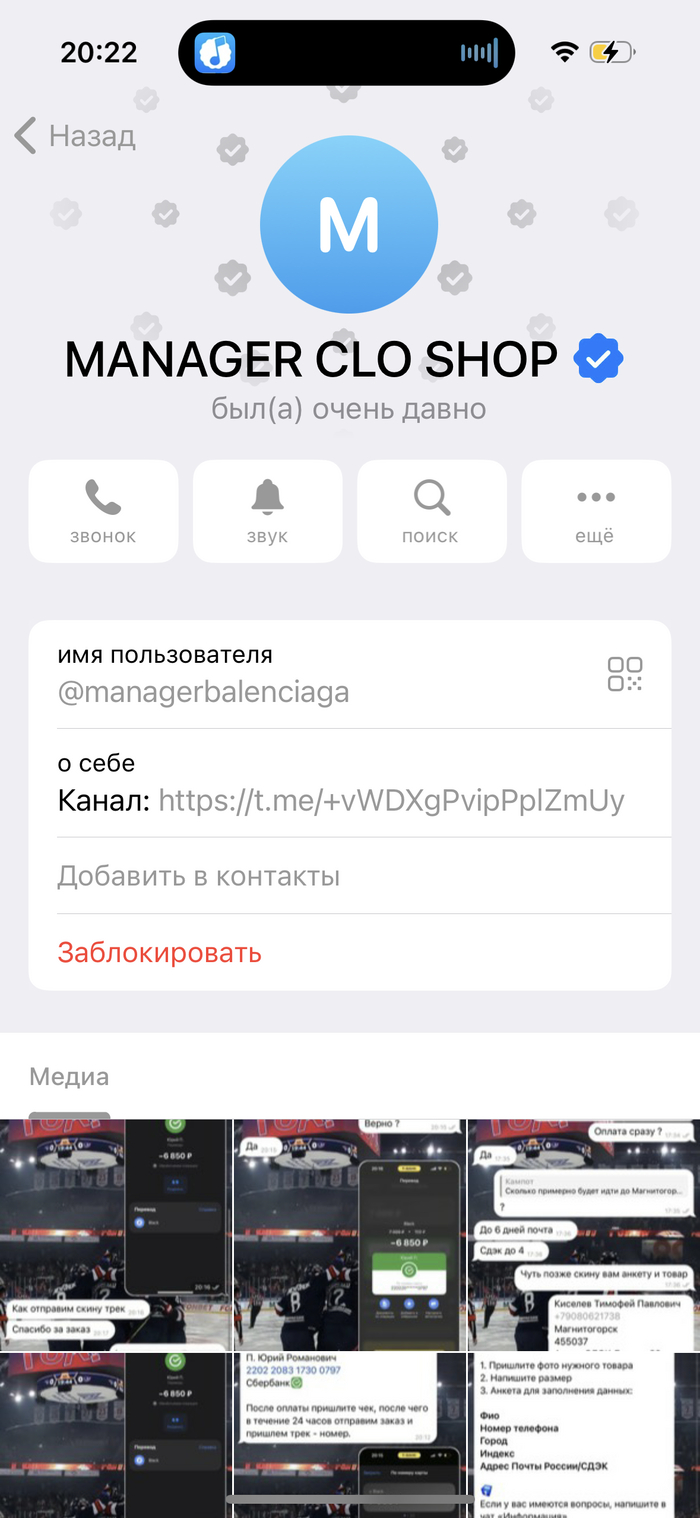
Task: Open media tile with 'Спасибо за заказ' message
Action: 115,1234
